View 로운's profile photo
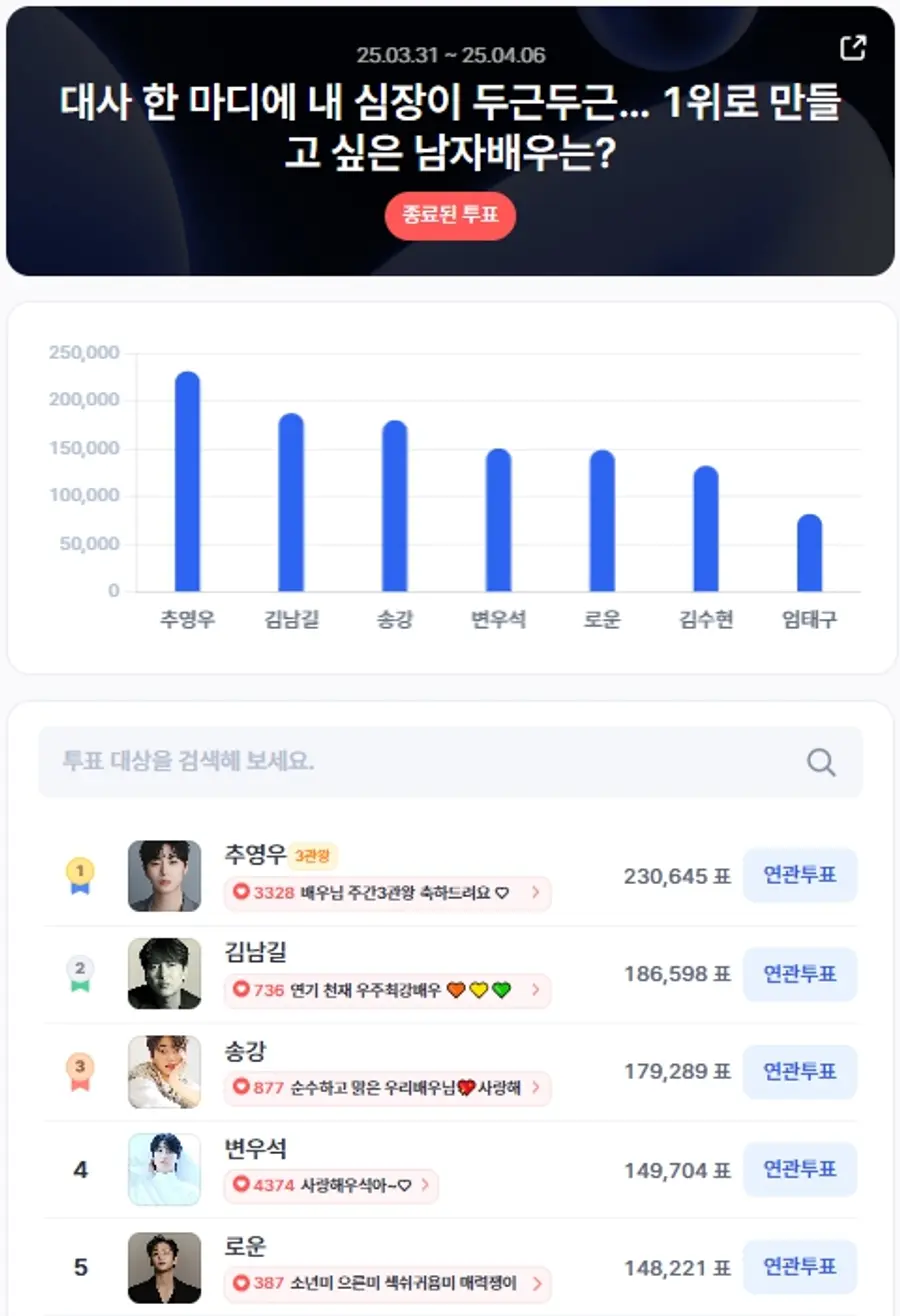Screen dimensions: 900x1316 point(164,1267)
